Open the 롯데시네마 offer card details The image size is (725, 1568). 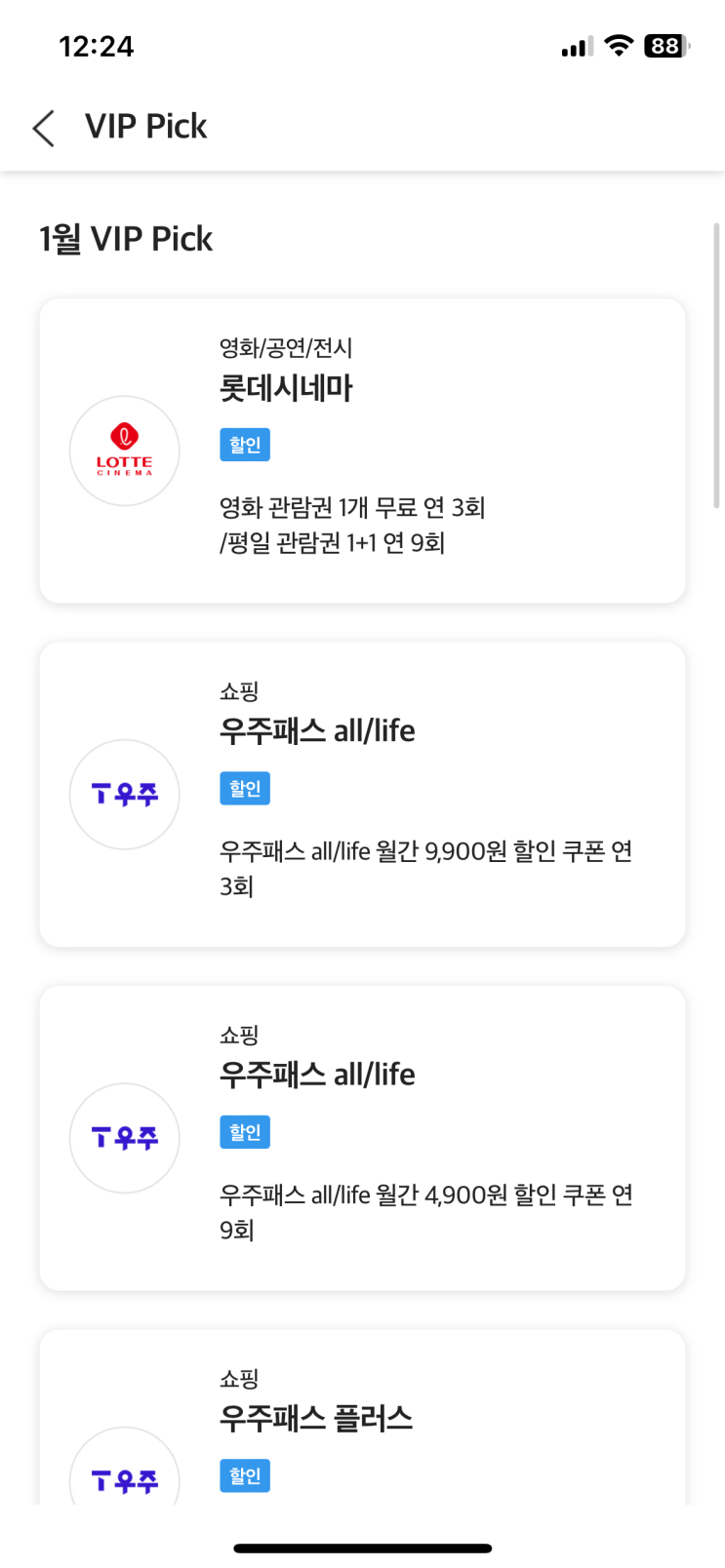pos(362,450)
